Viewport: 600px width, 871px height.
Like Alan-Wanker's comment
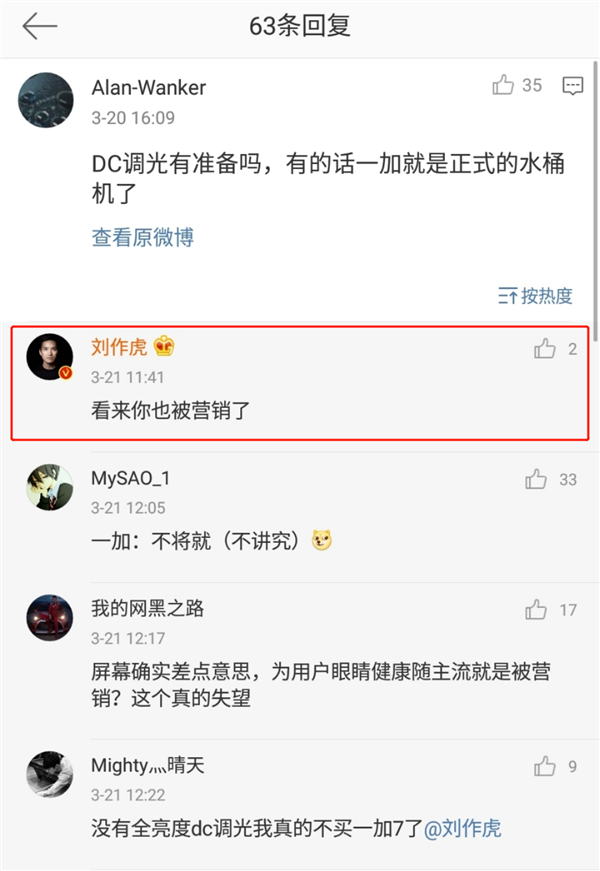pos(503,86)
